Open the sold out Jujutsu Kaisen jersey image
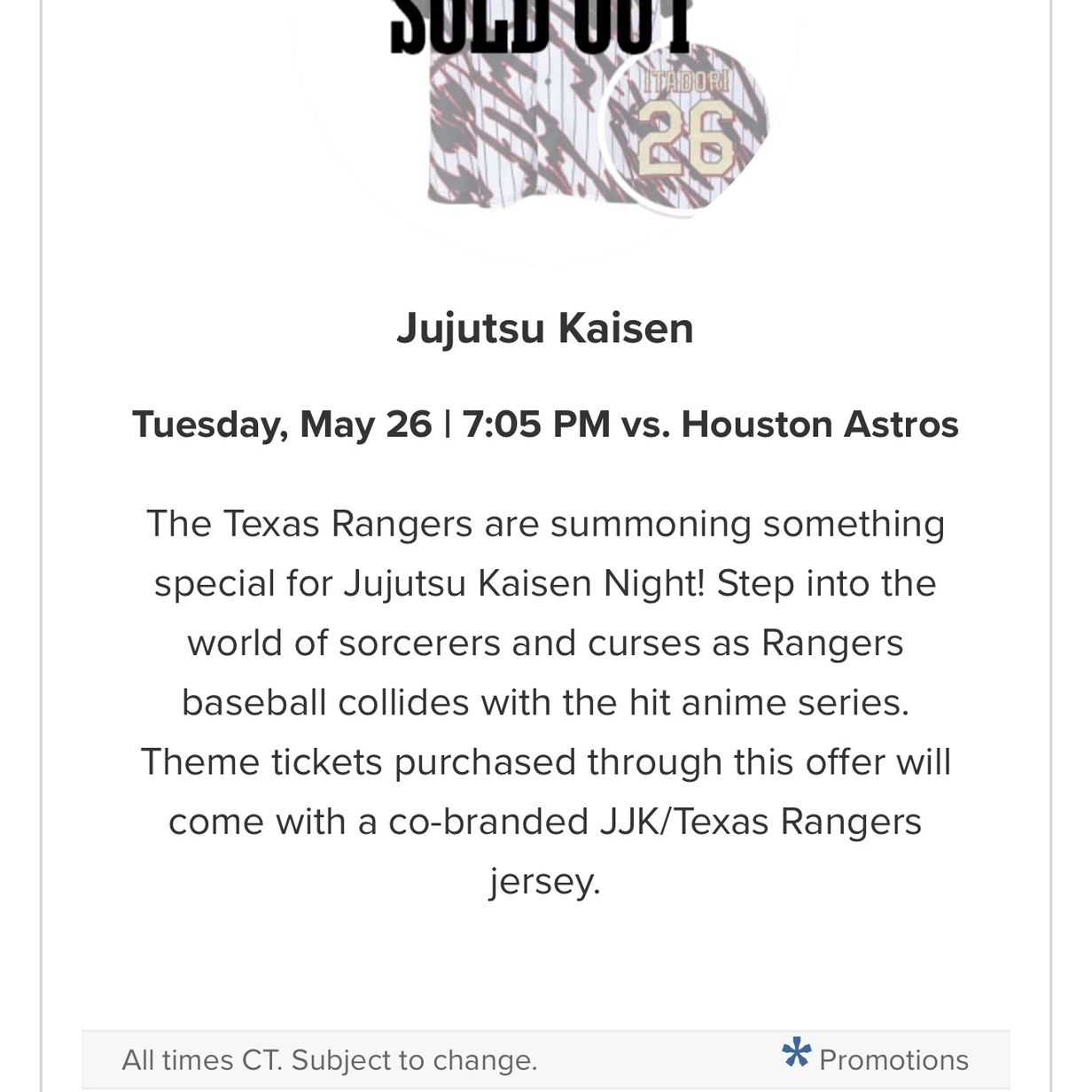The height and width of the screenshot is (1092, 1092). pyautogui.click(x=567, y=124)
